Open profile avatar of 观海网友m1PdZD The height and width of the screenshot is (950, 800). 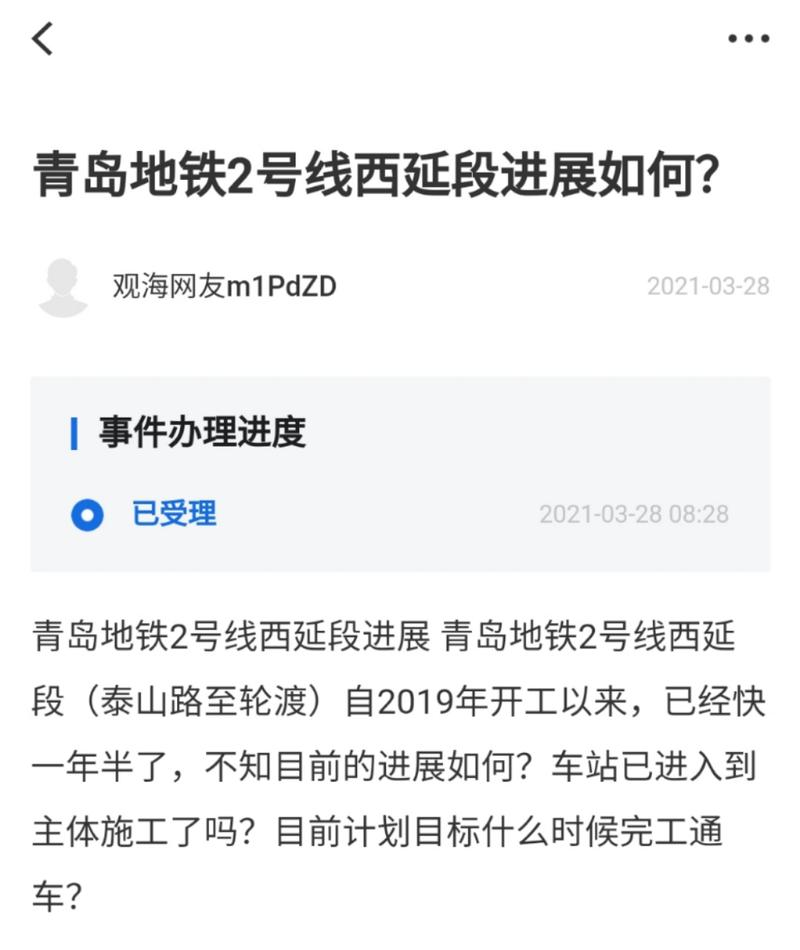tap(63, 287)
